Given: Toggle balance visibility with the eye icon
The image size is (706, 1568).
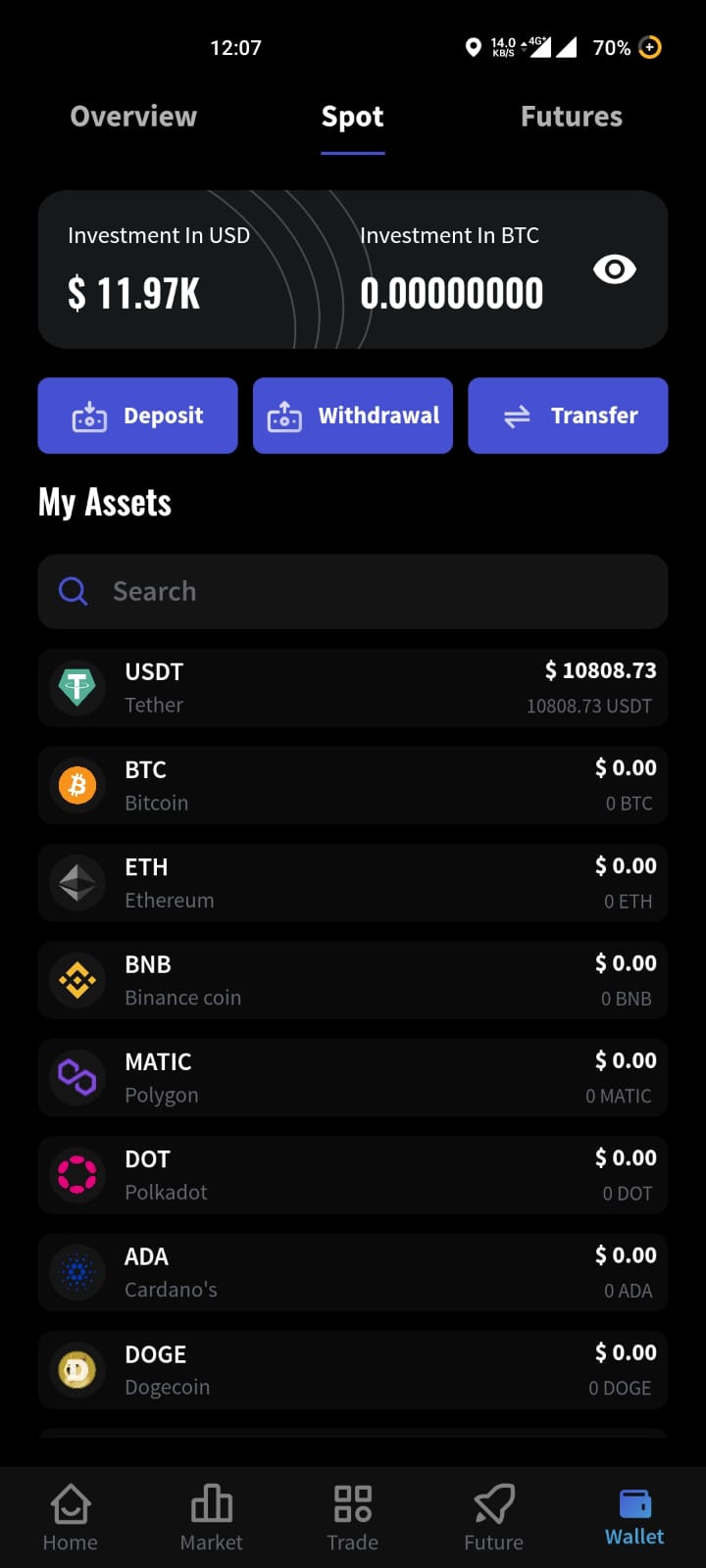Looking at the screenshot, I should point(615,269).
